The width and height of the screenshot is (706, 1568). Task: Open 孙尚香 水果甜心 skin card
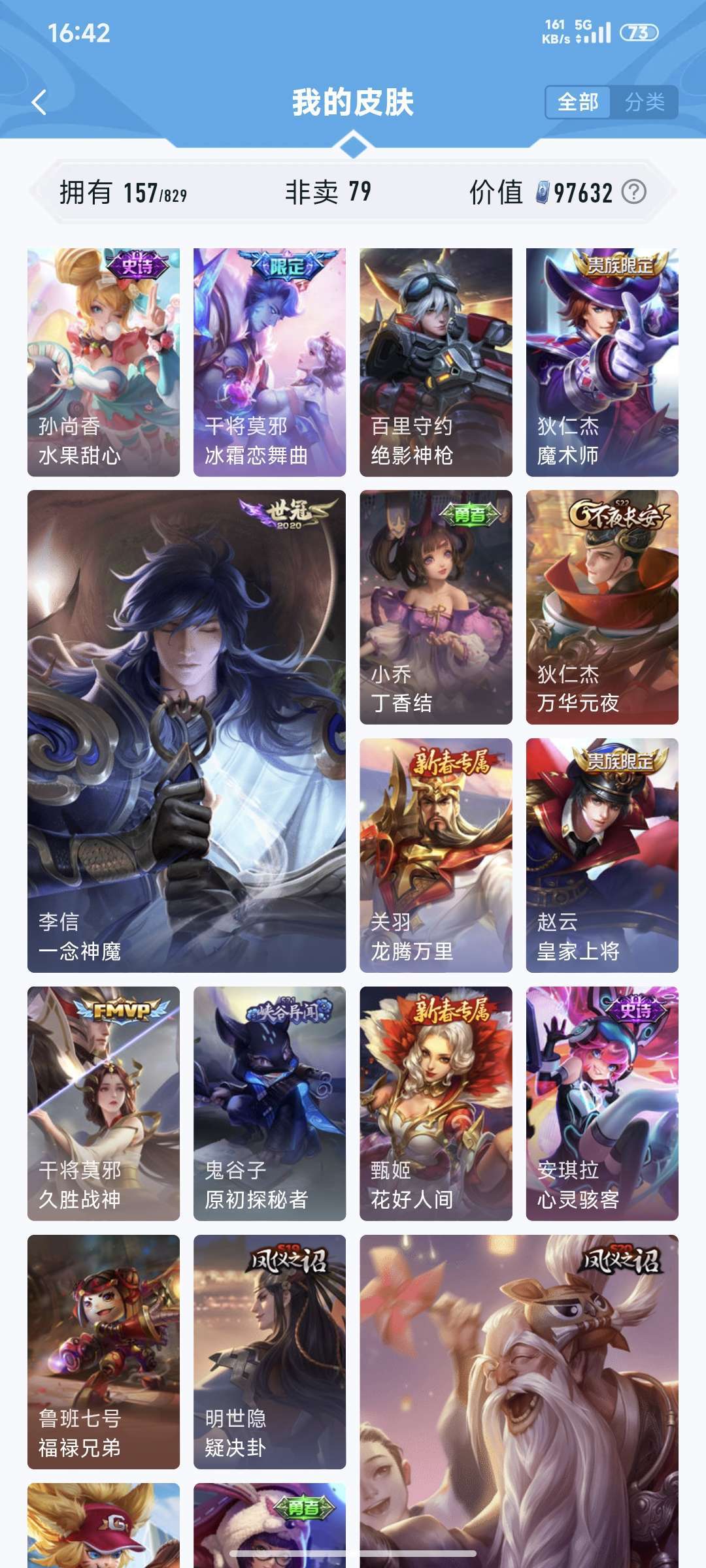(103, 363)
